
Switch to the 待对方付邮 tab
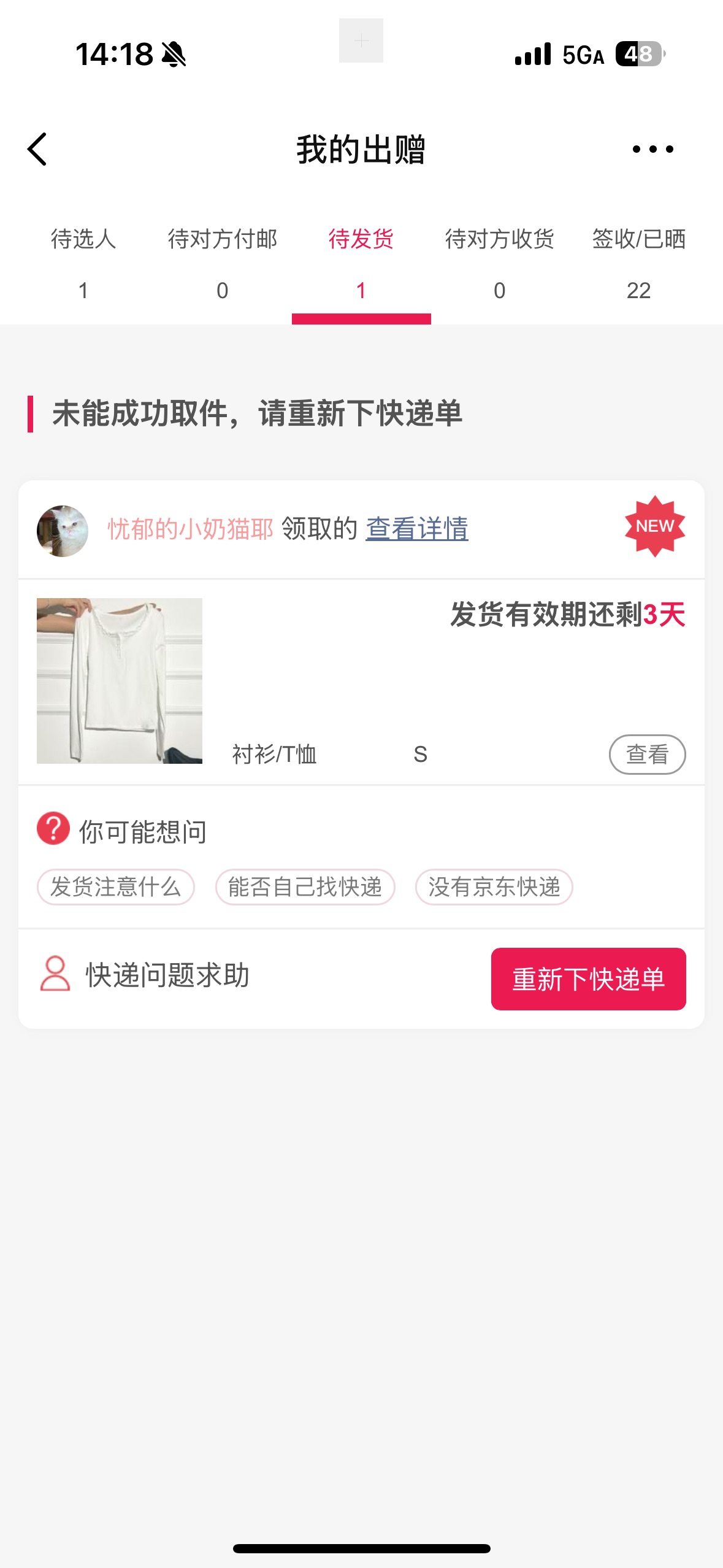(222, 263)
